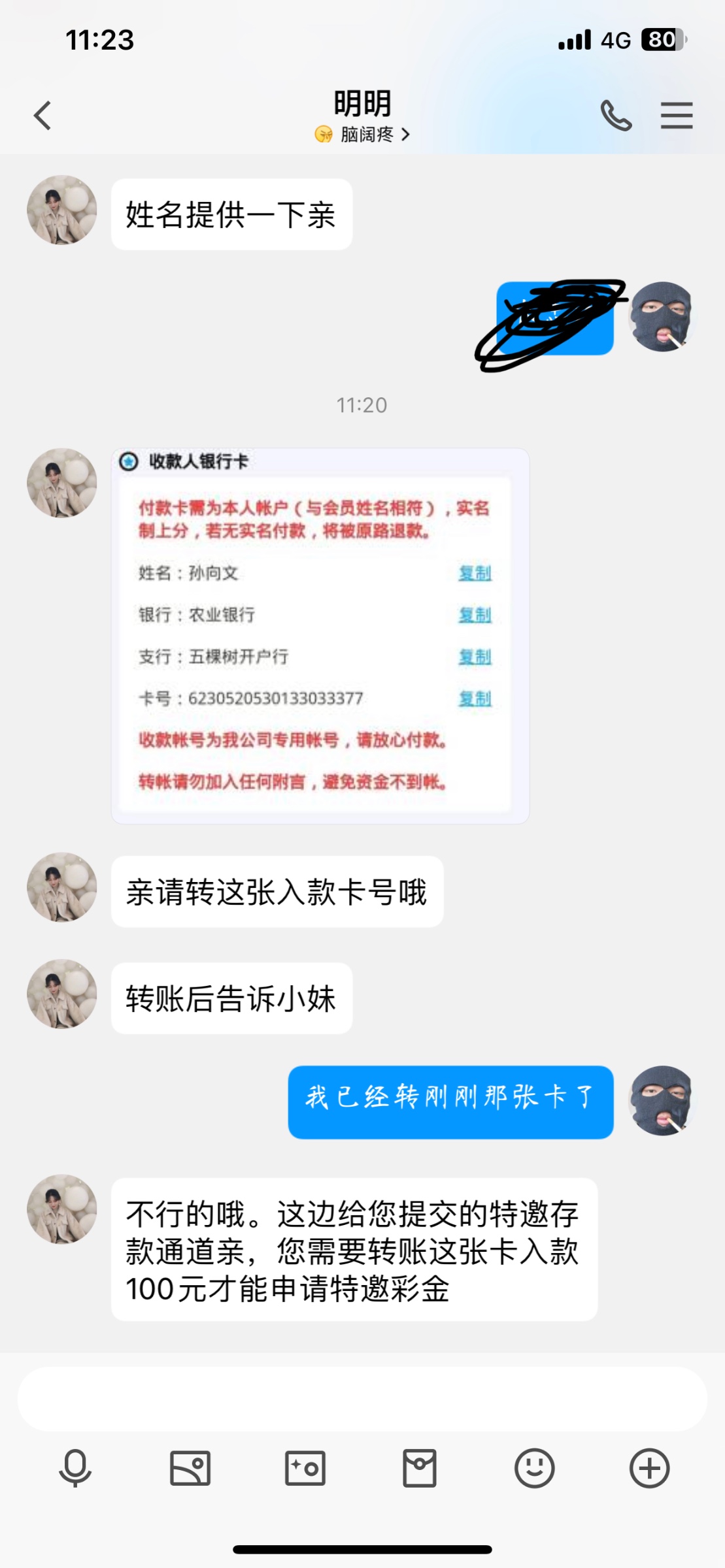Record a voice message with the microphone
This screenshot has height=1568, width=725.
(75, 1468)
